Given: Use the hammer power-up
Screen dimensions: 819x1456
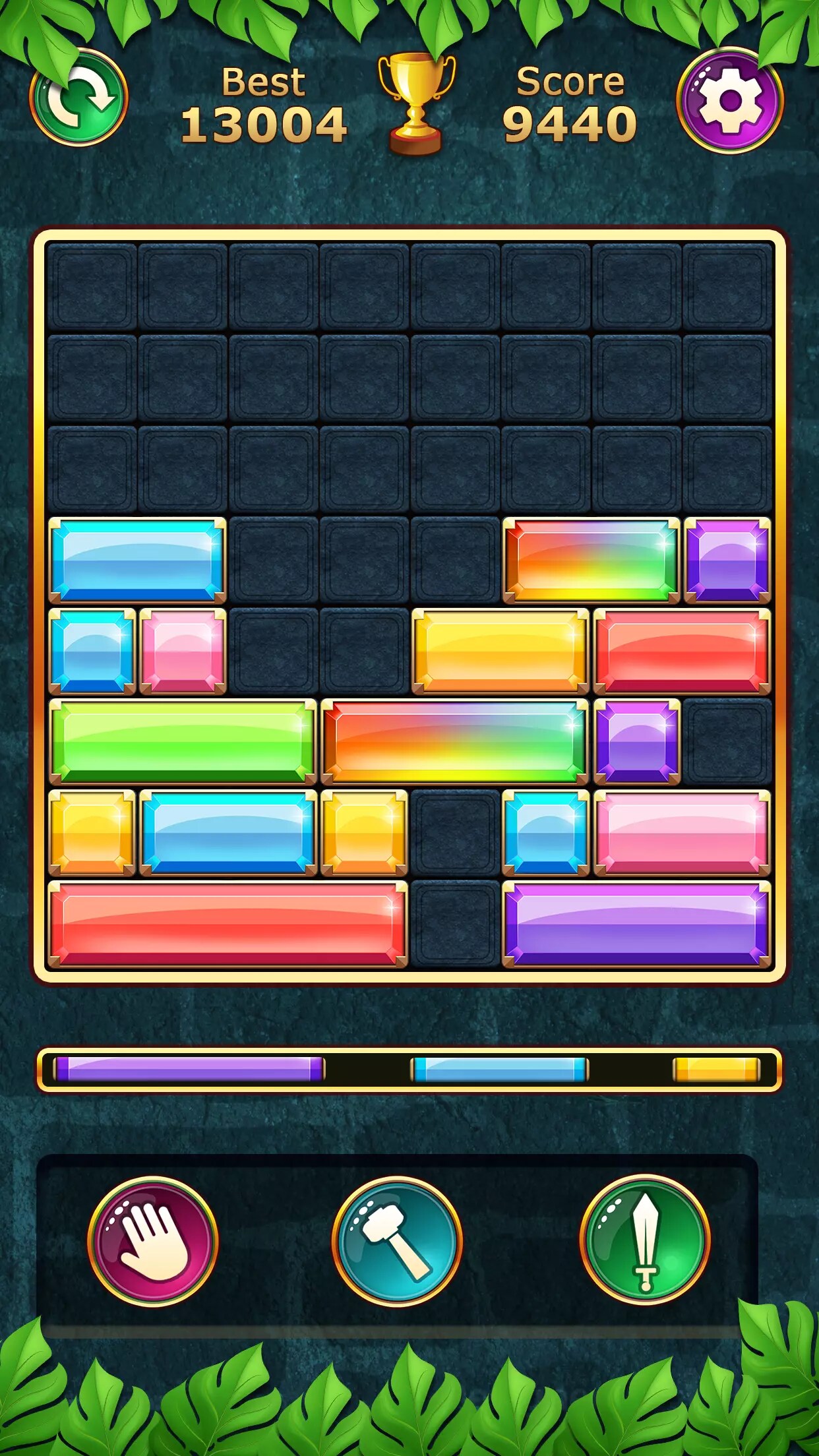Looking at the screenshot, I should coord(397,1240).
